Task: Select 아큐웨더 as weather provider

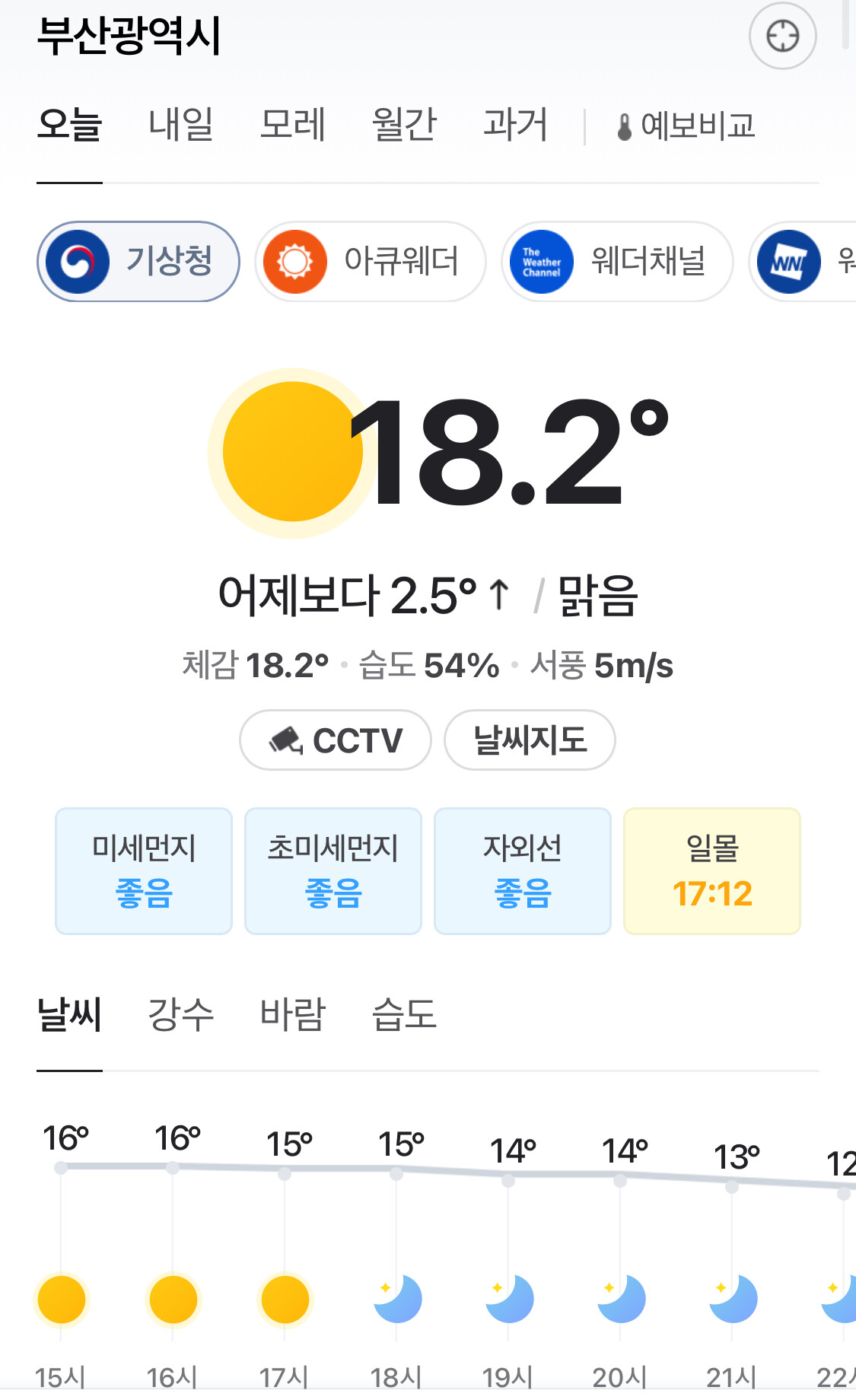Action: tap(371, 262)
